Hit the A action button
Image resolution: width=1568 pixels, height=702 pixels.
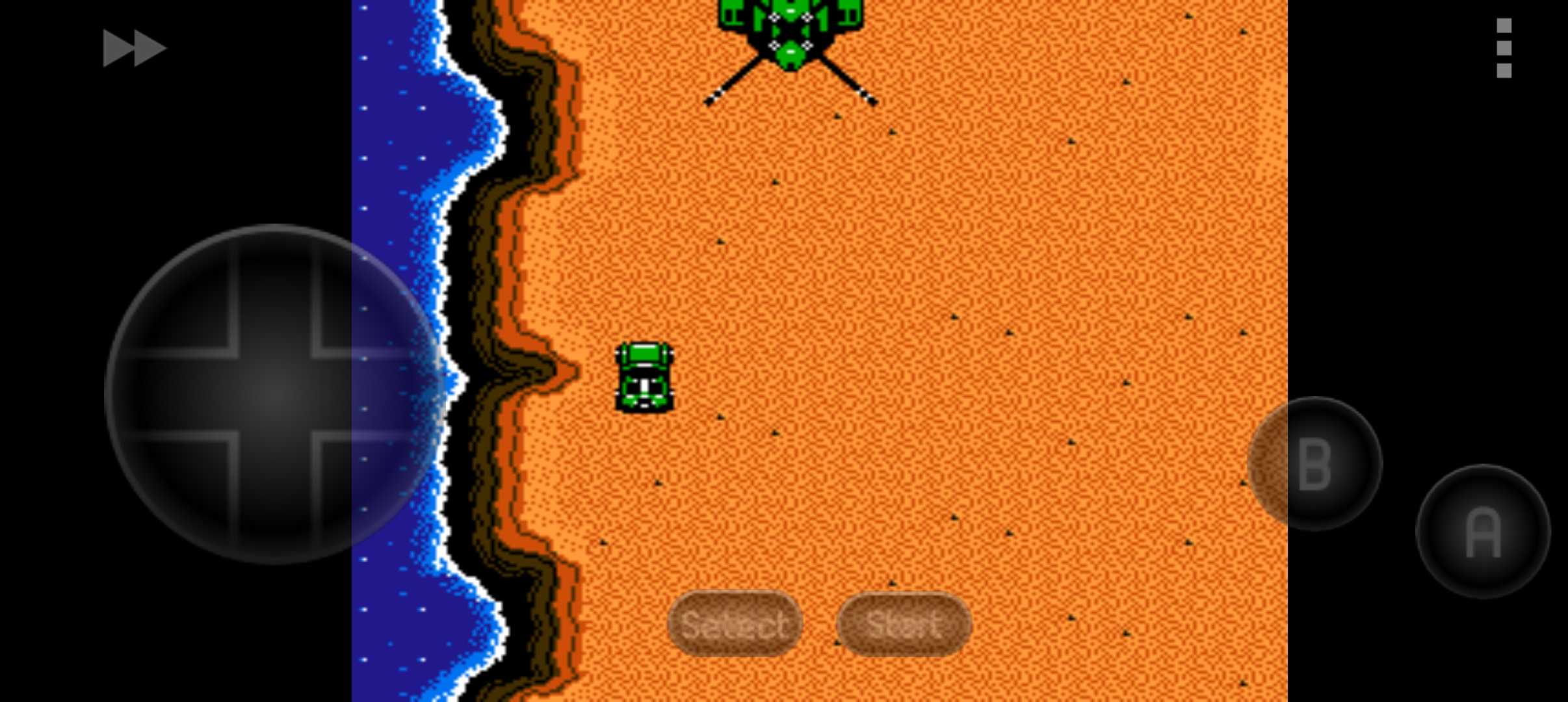point(1483,532)
